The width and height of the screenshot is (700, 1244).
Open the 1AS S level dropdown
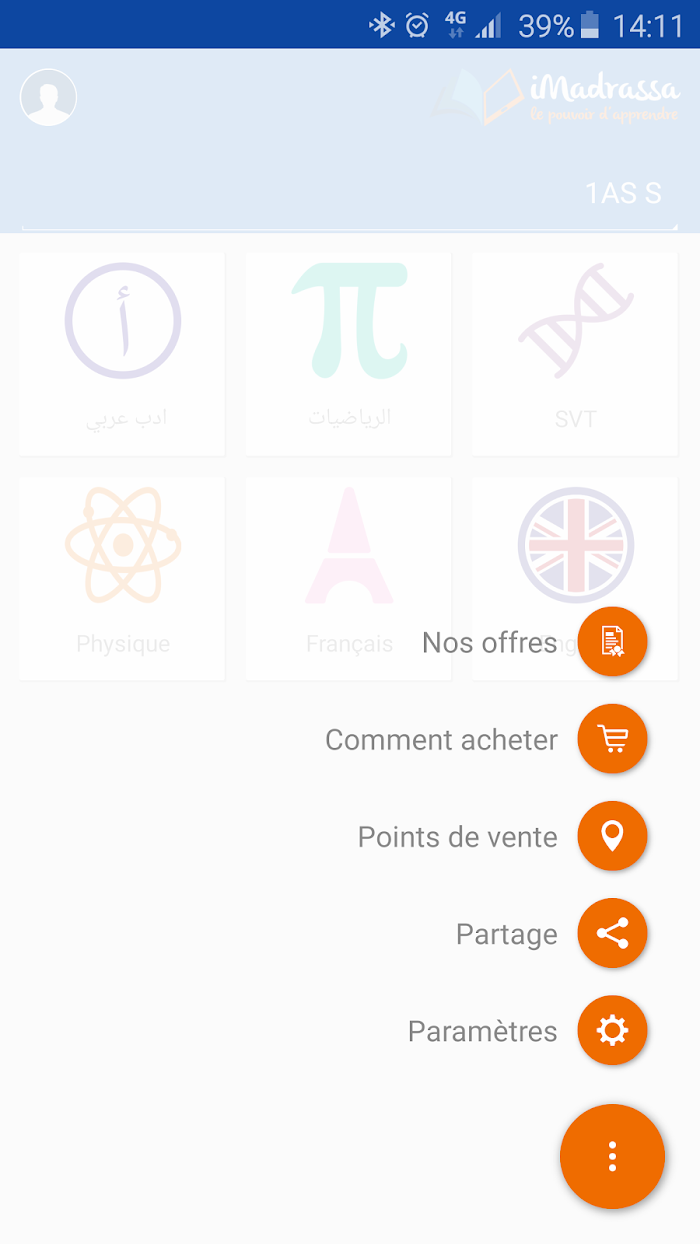[x=349, y=193]
